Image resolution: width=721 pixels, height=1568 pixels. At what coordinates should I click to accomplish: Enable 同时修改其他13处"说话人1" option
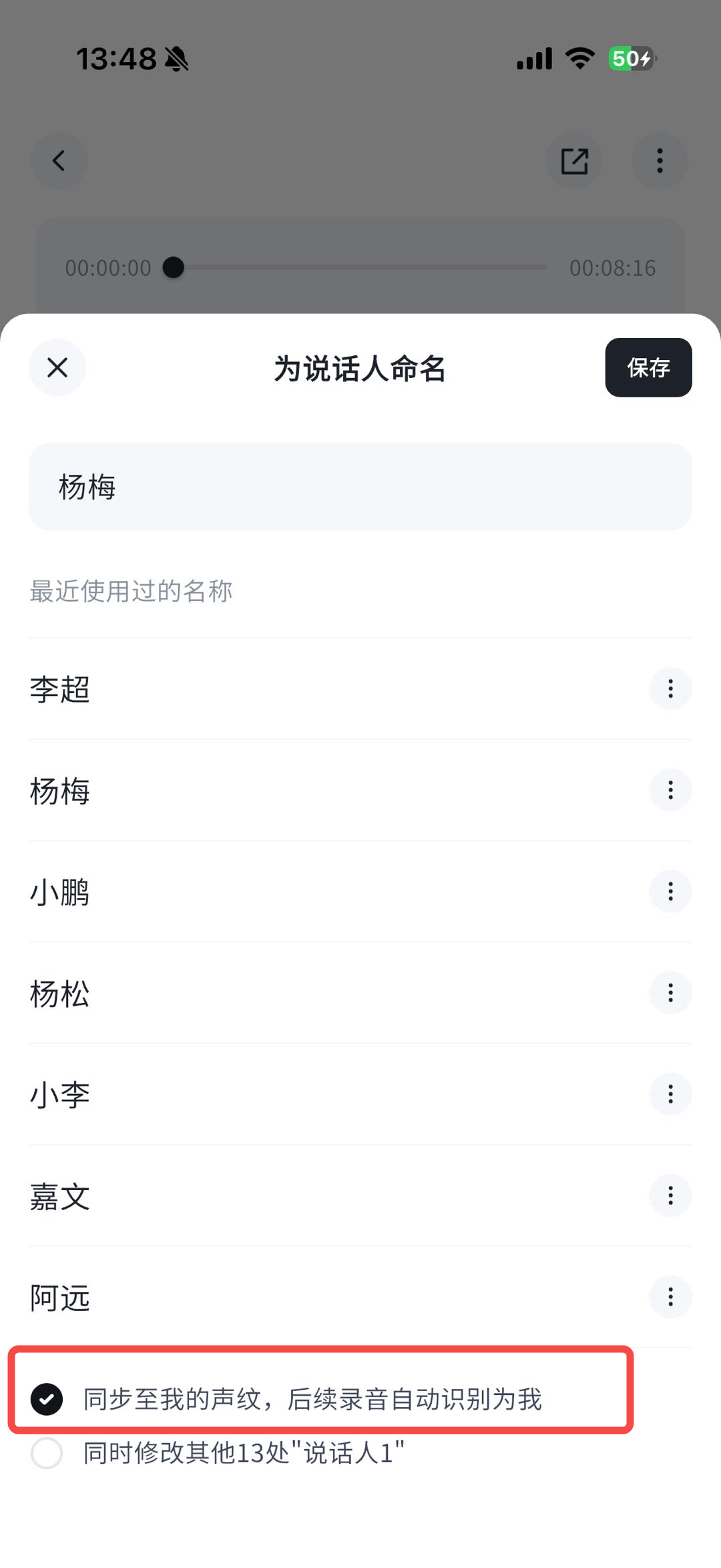[x=47, y=1453]
